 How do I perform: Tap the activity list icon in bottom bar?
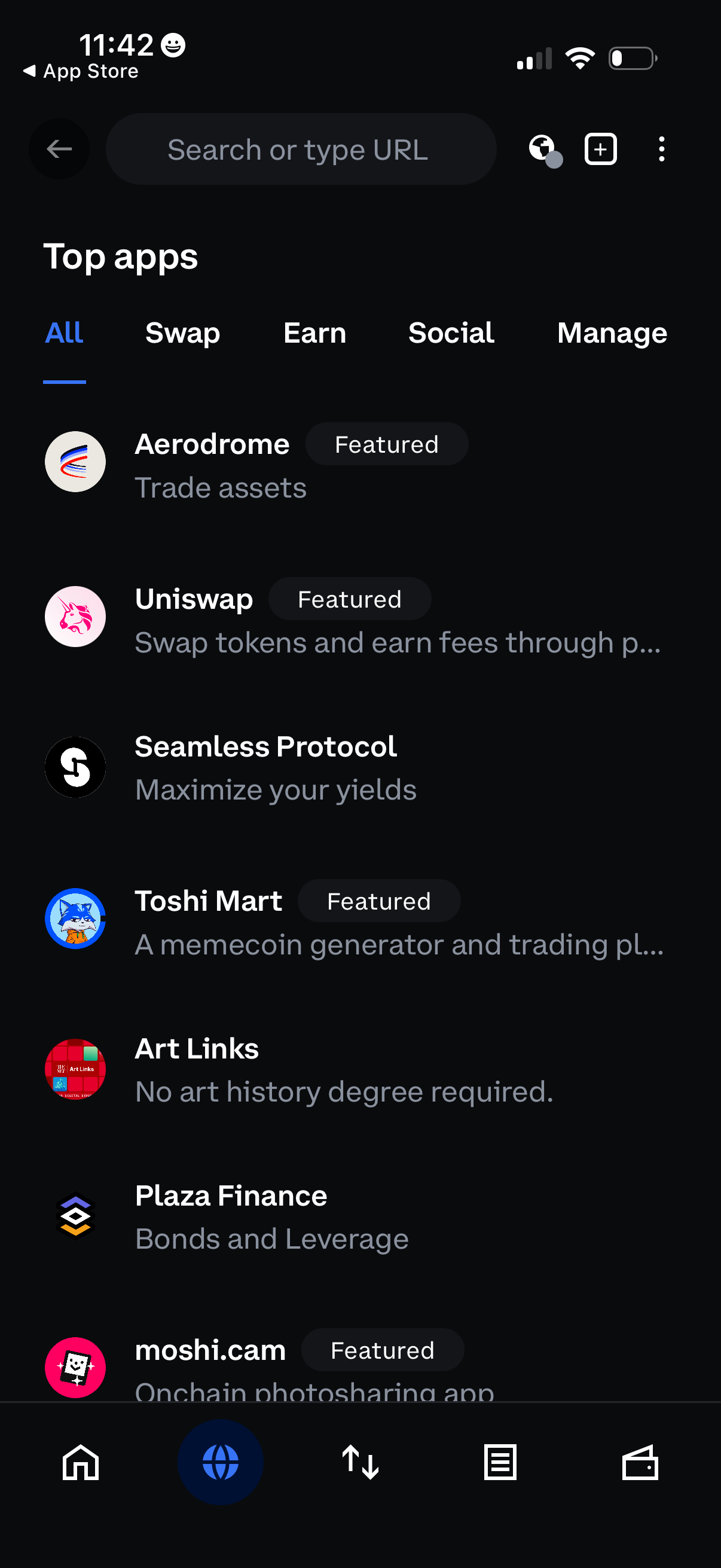[500, 1463]
